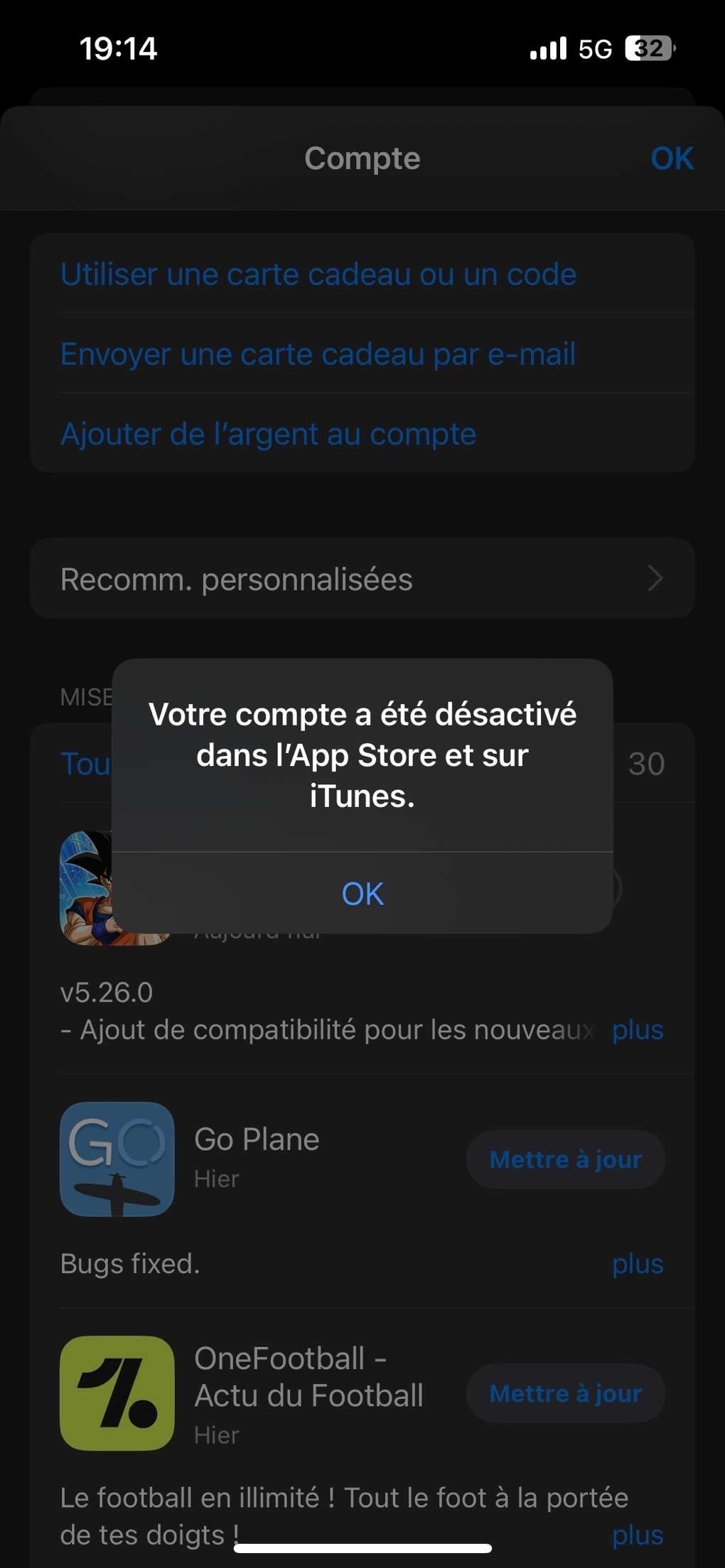The image size is (725, 1568).
Task: Select Envoyer une carte cadeau par e-mail
Action: tap(318, 354)
